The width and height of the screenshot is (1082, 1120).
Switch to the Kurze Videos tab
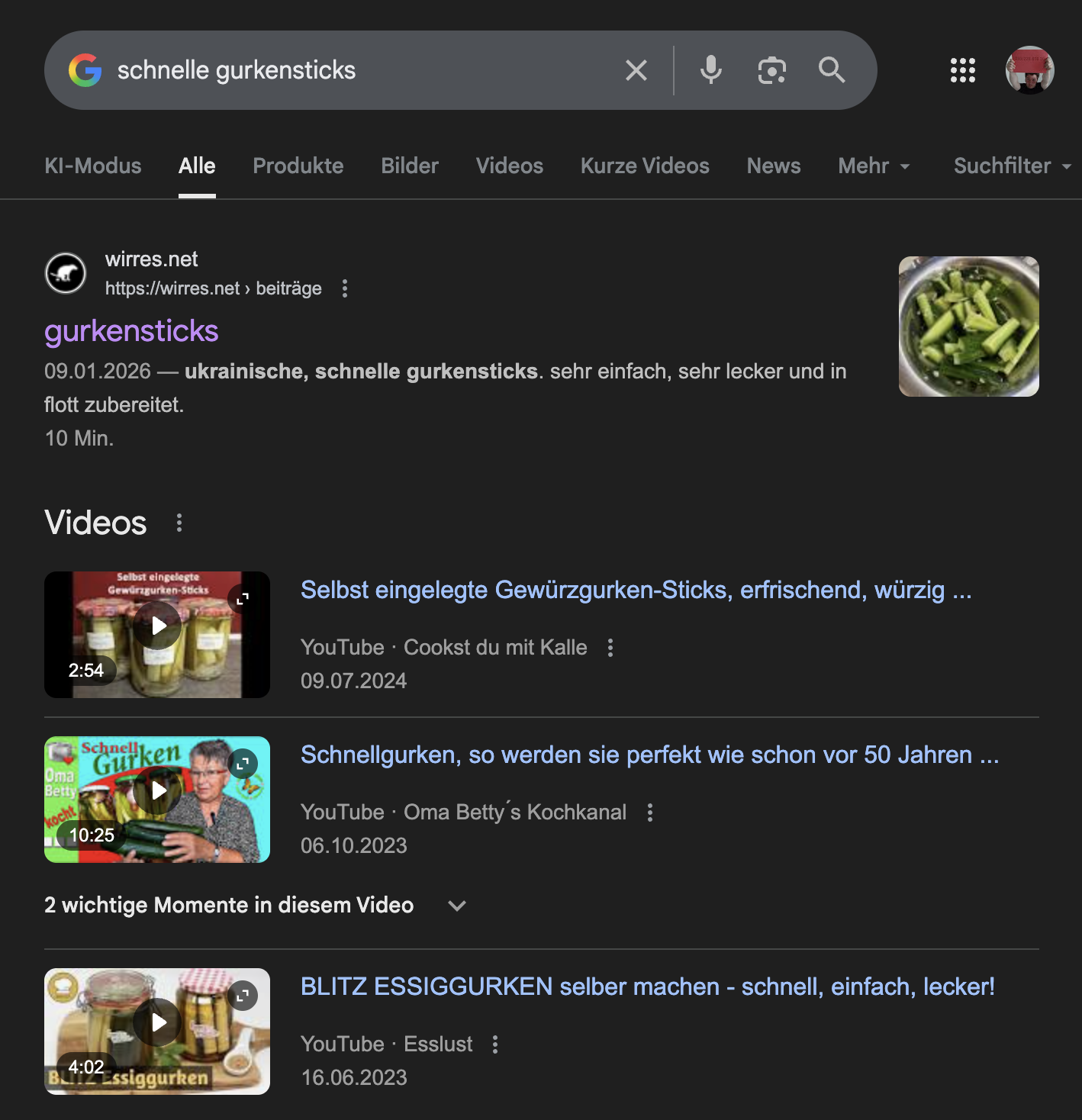645,166
